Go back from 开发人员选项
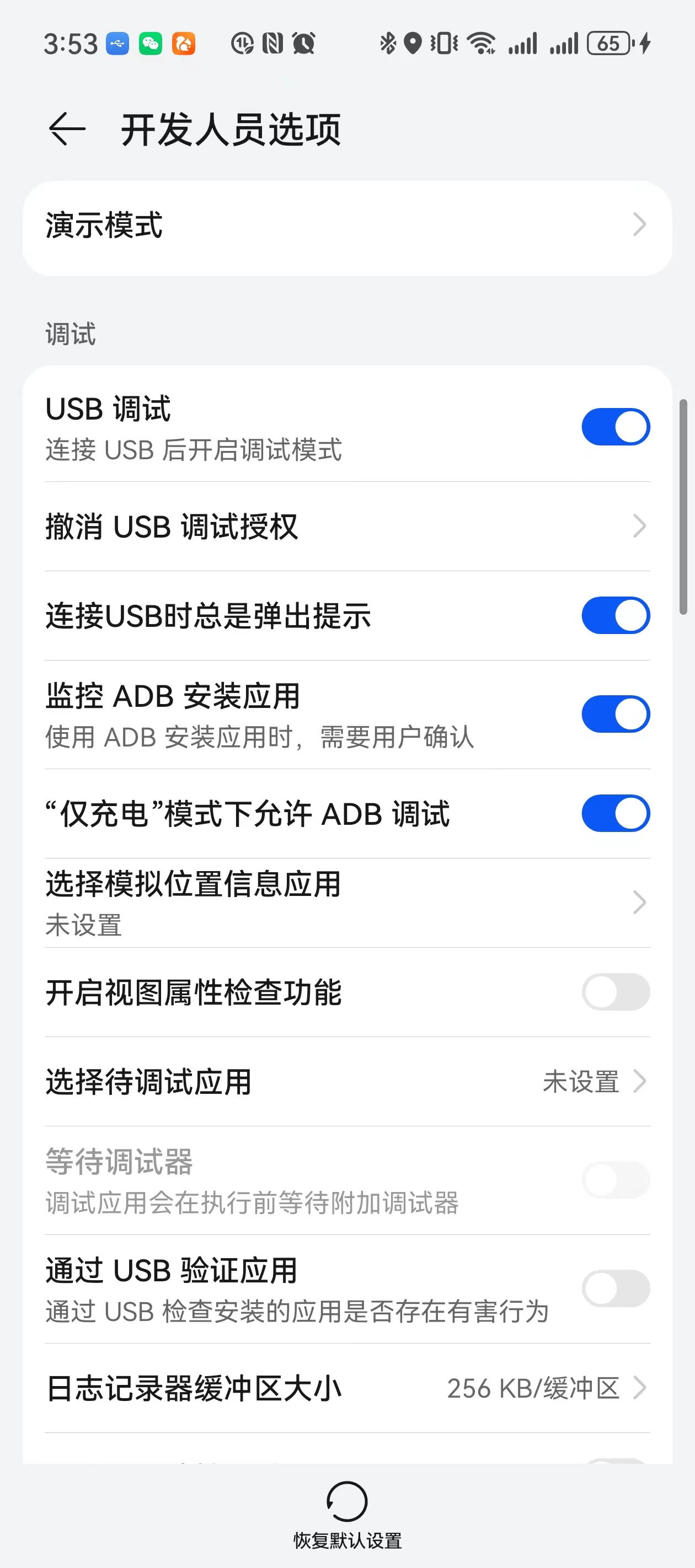The height and width of the screenshot is (1568, 695). click(x=67, y=129)
